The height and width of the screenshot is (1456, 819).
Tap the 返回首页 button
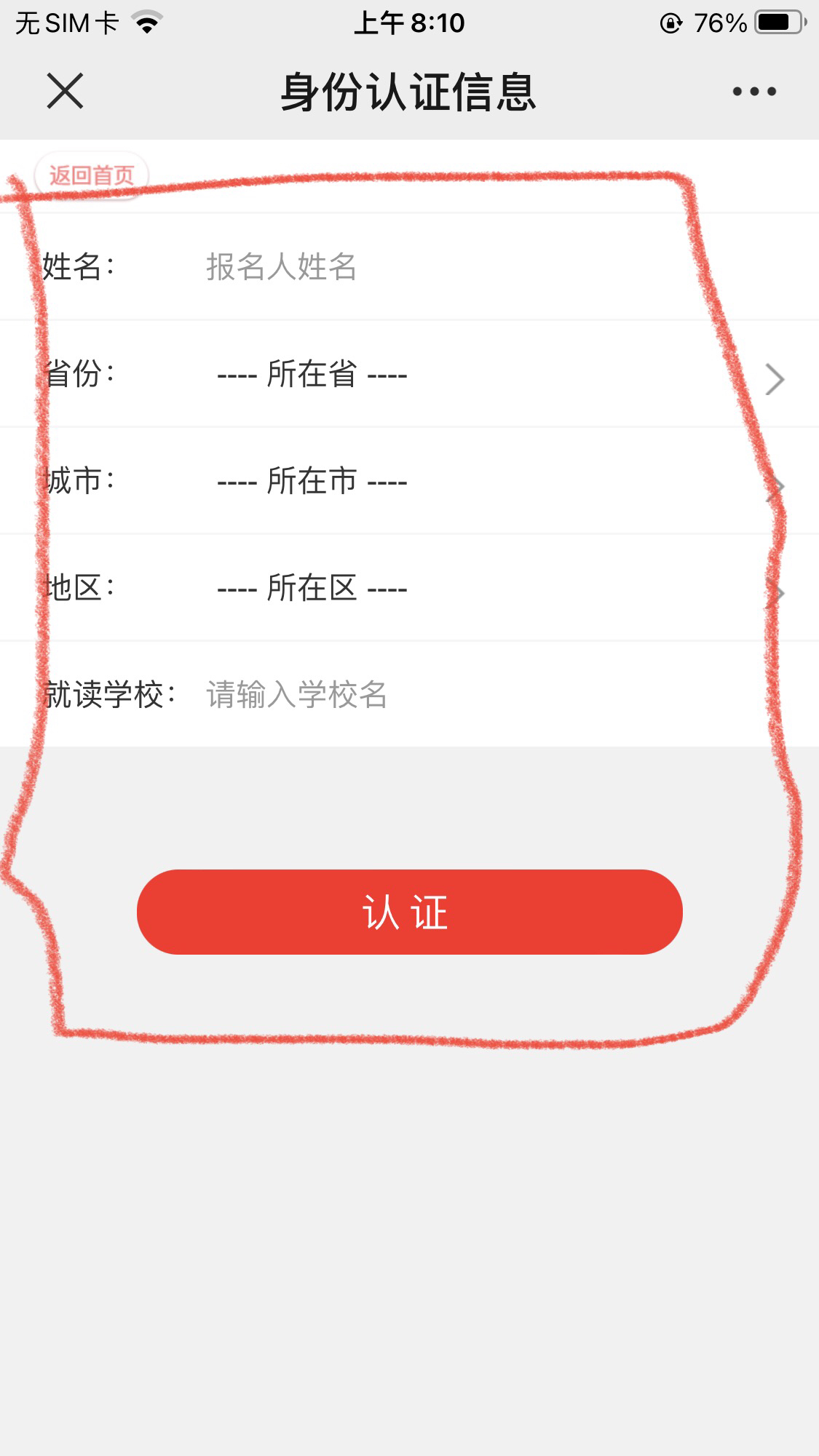[92, 175]
